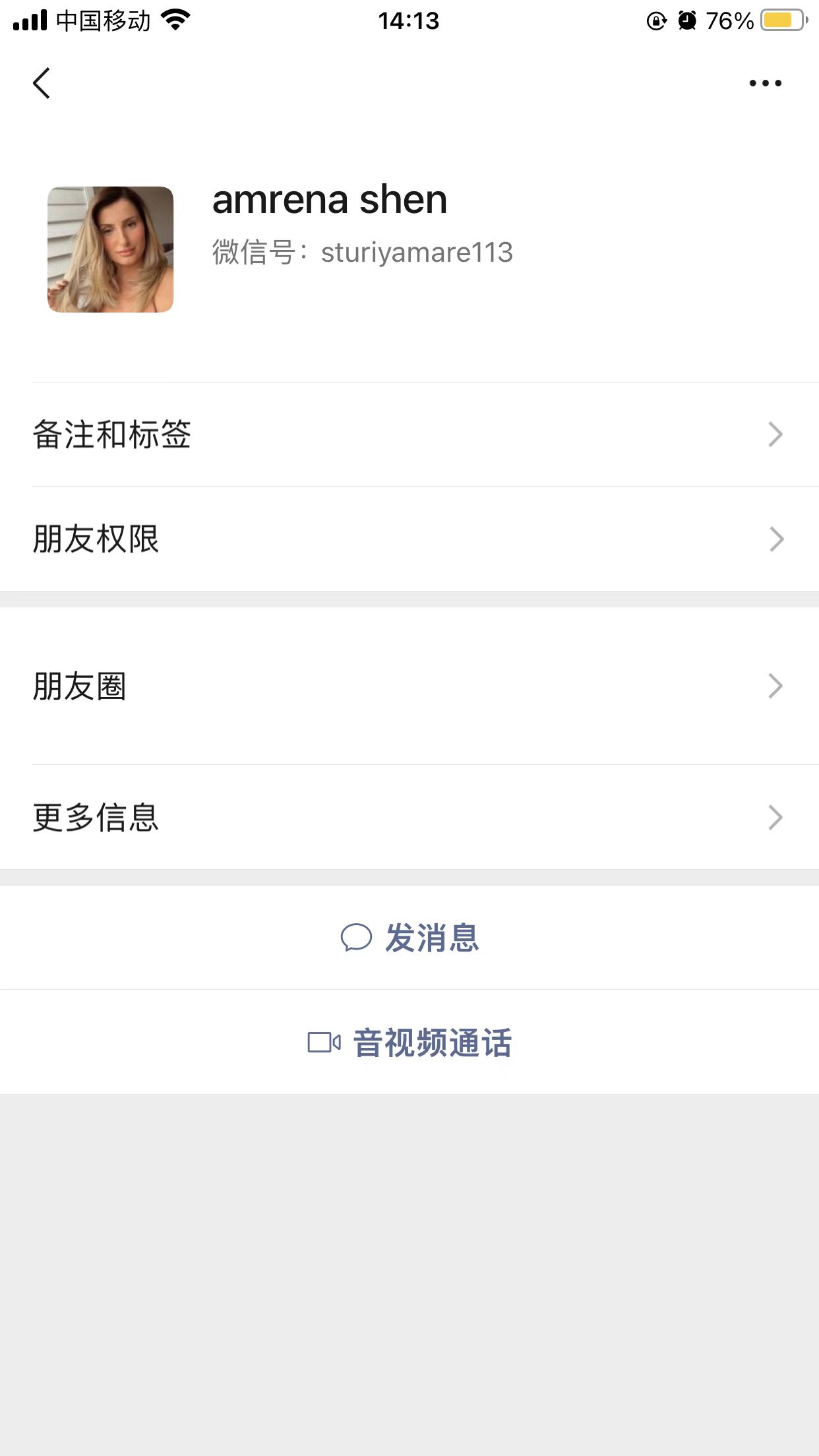Open the three-dot overflow menu
This screenshot has height=1456, width=819.
coord(765,83)
